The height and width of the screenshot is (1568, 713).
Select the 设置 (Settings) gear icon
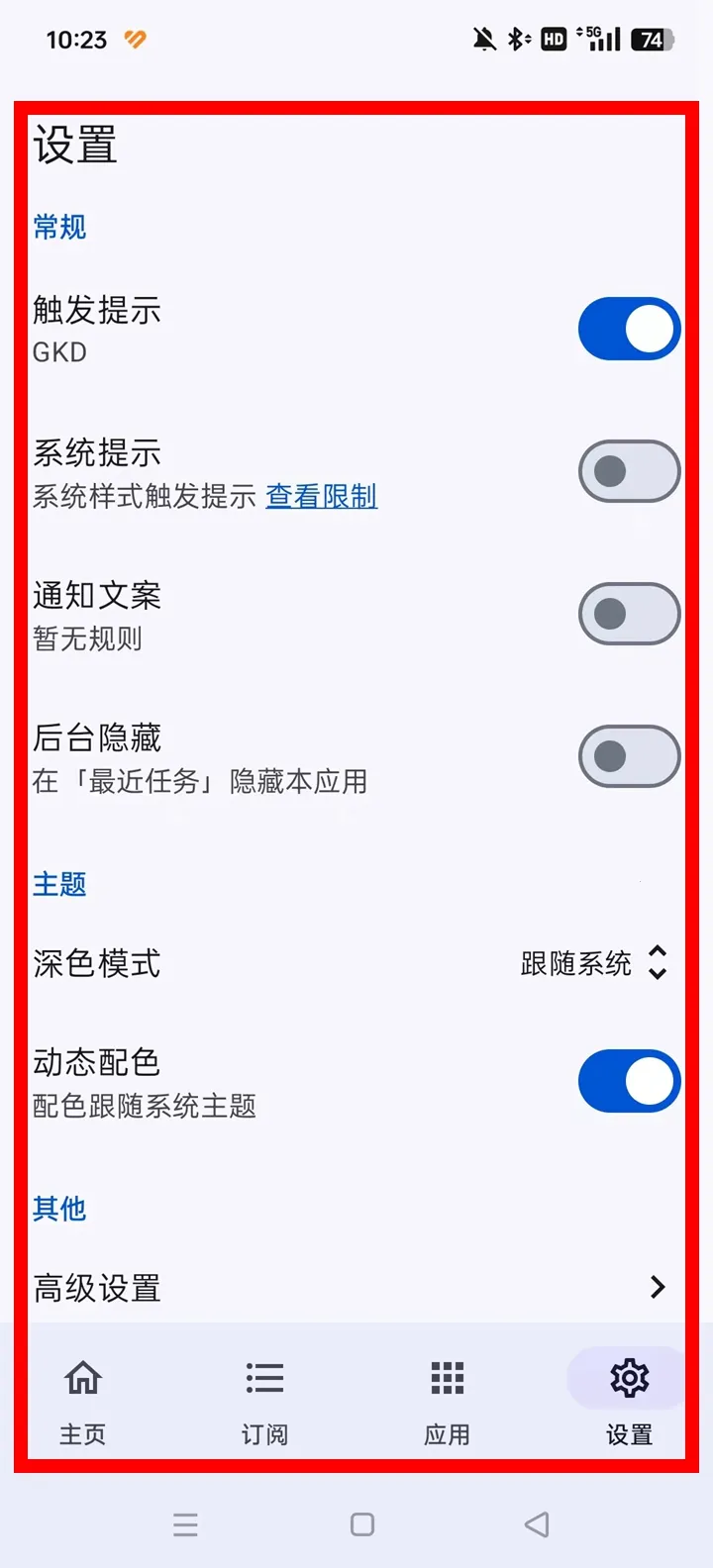click(628, 1377)
